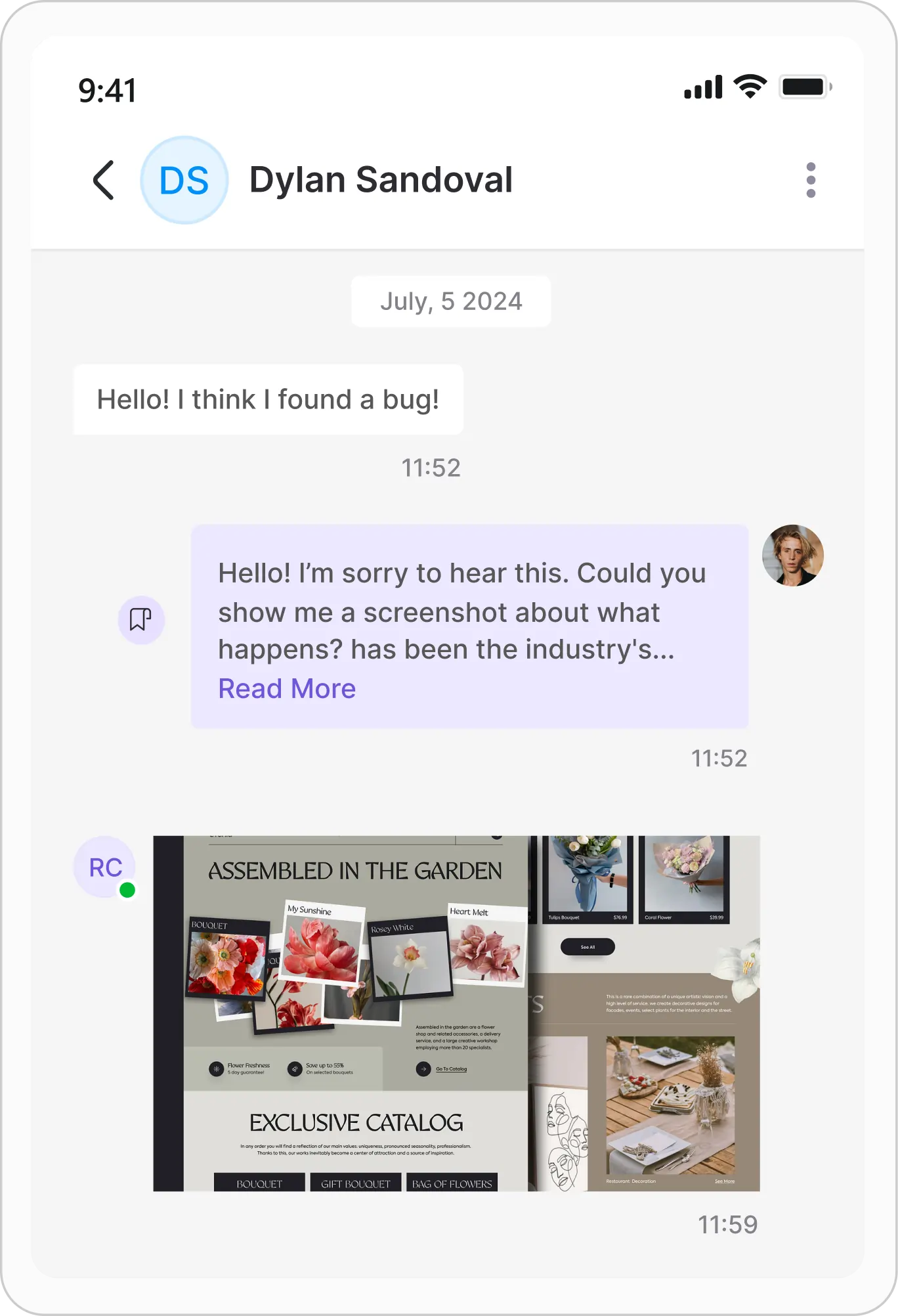Open the RC sender avatar
Screen dimensions: 898x1316
coord(105,867)
